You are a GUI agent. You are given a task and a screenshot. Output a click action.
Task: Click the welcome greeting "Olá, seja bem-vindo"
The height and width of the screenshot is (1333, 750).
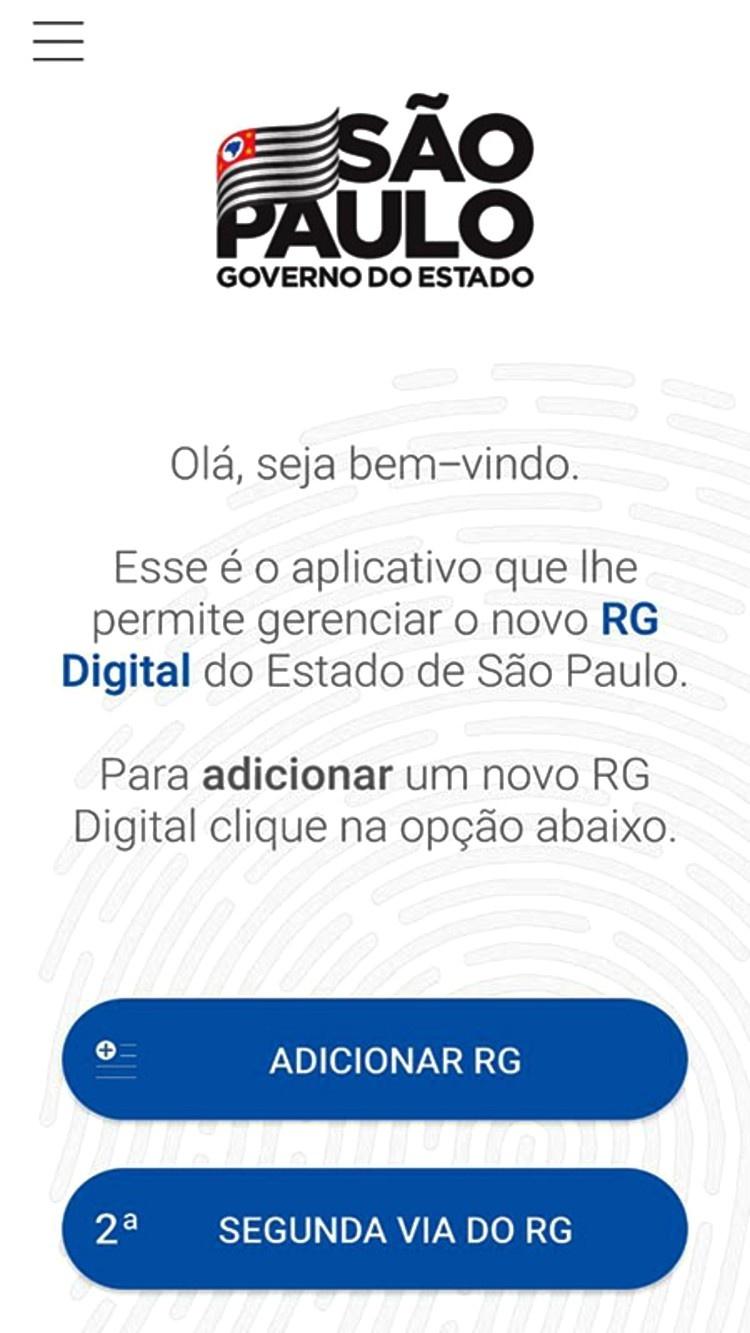375,462
